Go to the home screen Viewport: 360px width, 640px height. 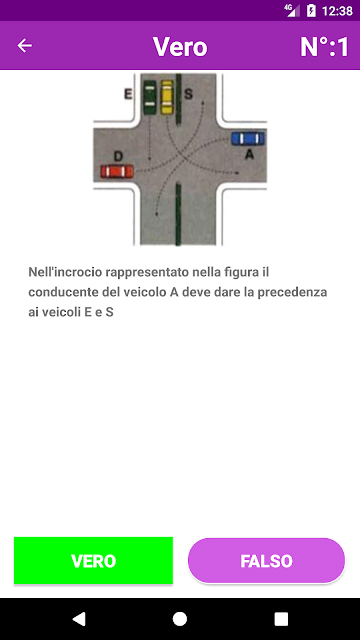[180, 619]
